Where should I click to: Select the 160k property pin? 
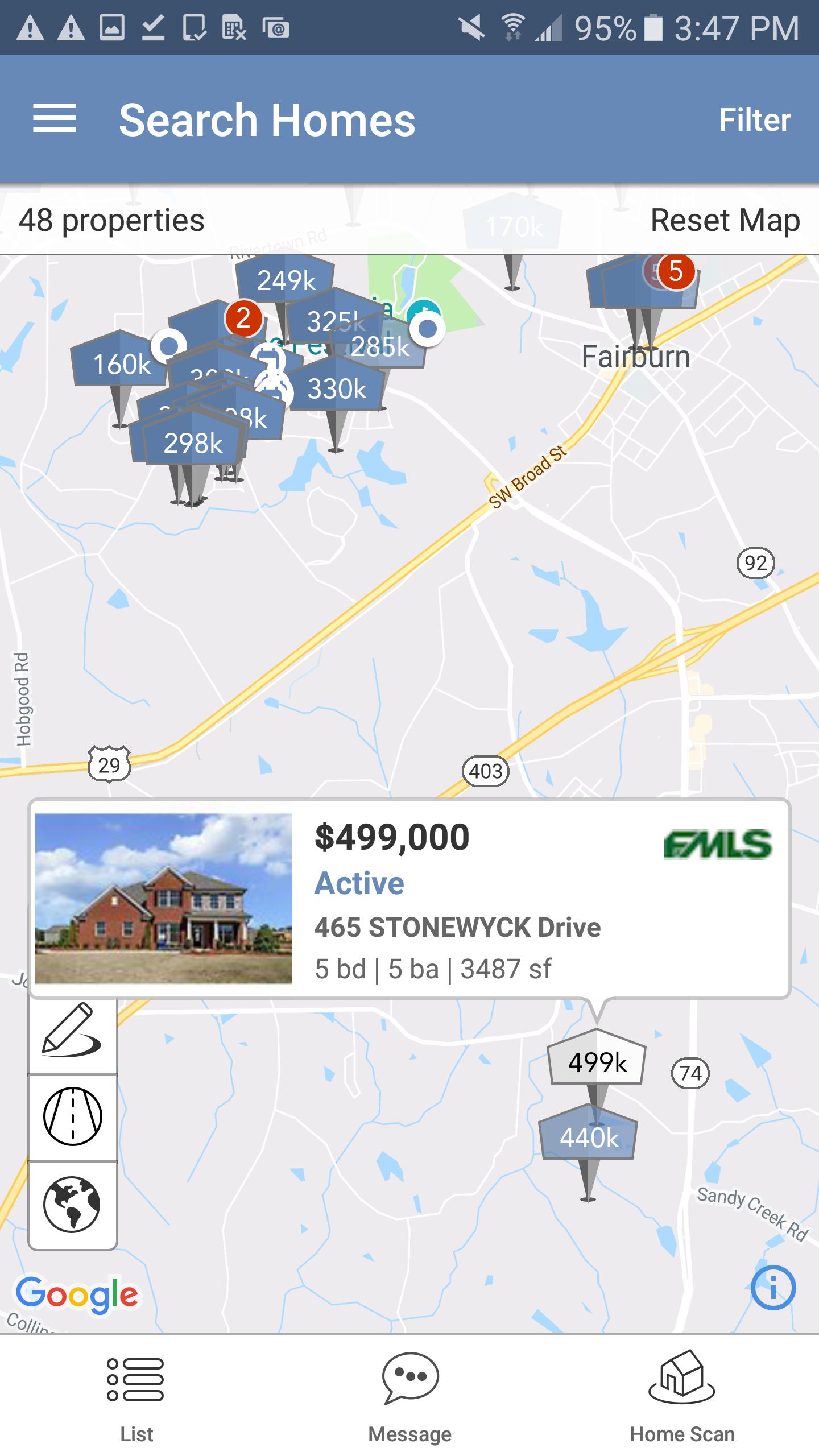(x=121, y=364)
